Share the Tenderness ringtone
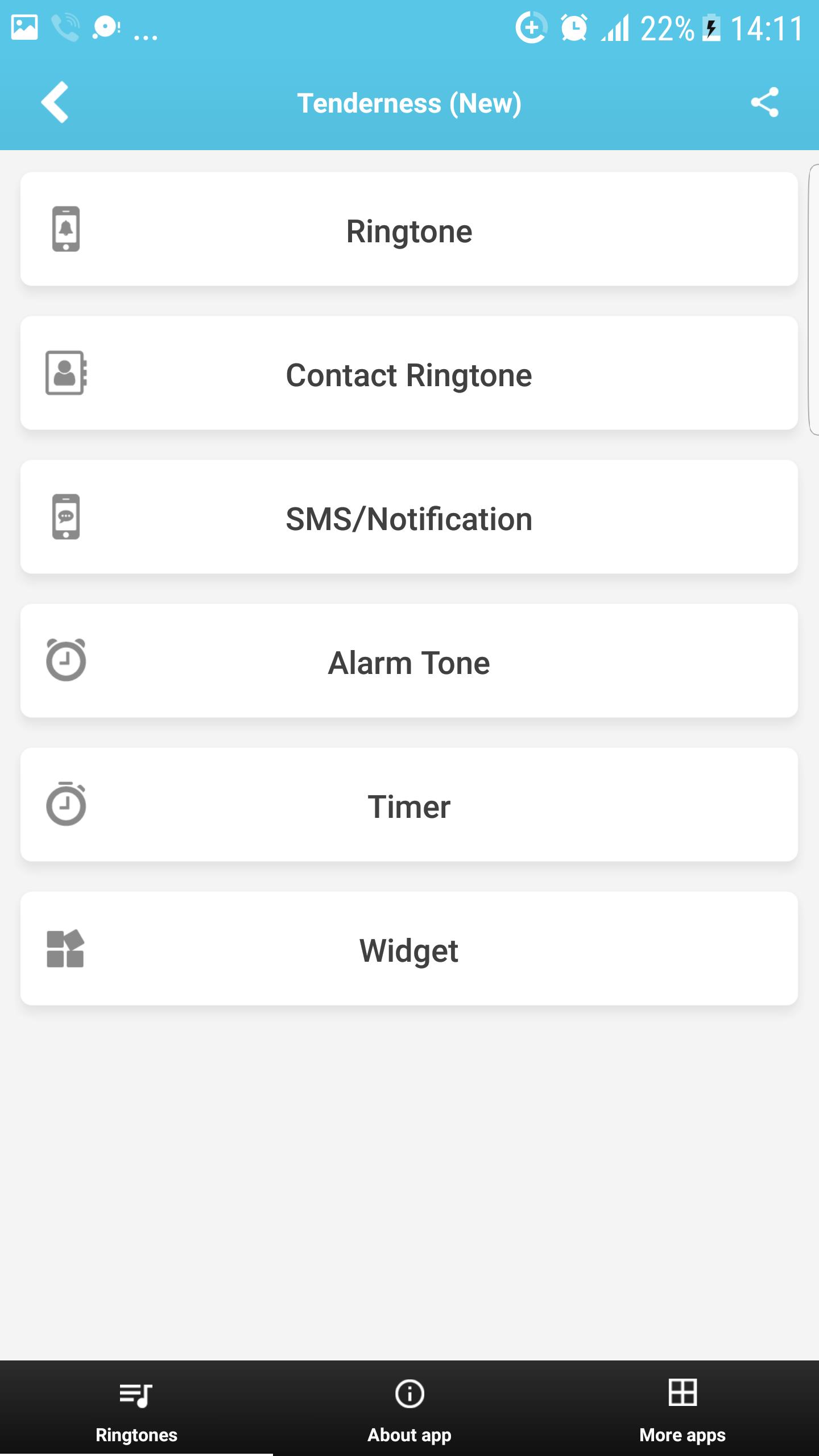Image resolution: width=819 pixels, height=1456 pixels. pos(764,102)
